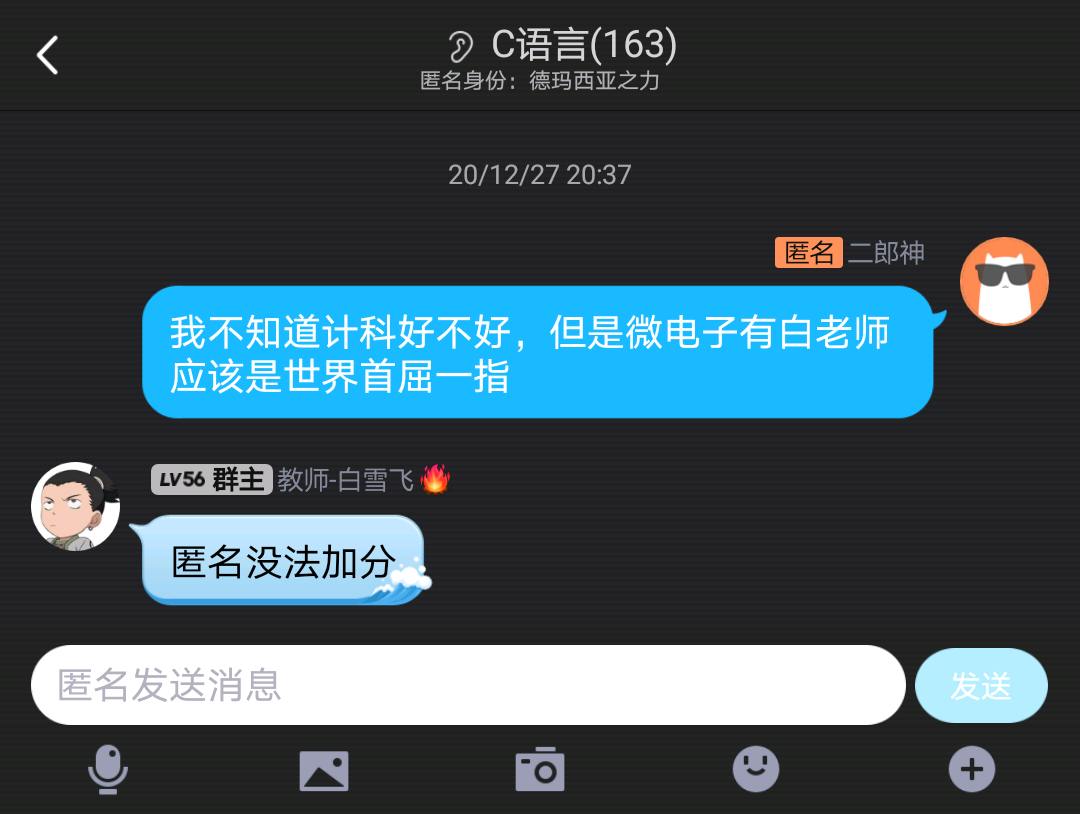Image resolution: width=1080 pixels, height=814 pixels.
Task: Open the camera icon to take photo
Action: (540, 770)
